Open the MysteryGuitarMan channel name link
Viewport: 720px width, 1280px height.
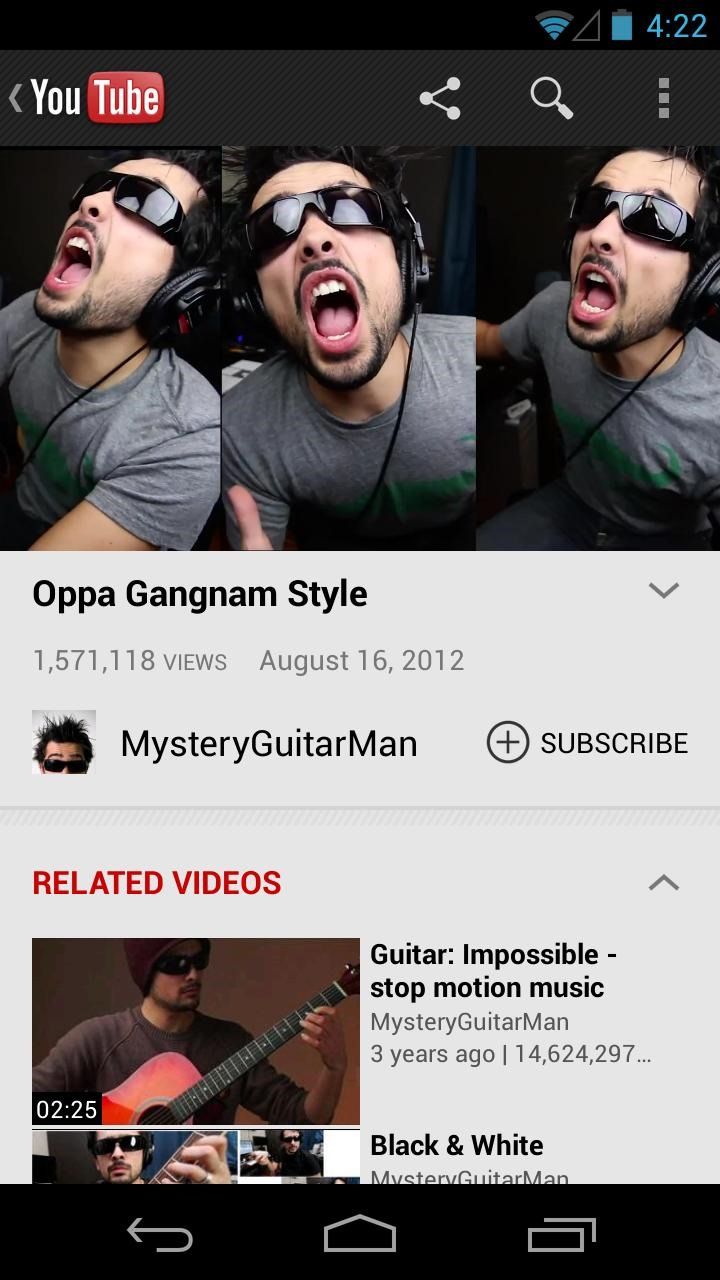click(268, 742)
